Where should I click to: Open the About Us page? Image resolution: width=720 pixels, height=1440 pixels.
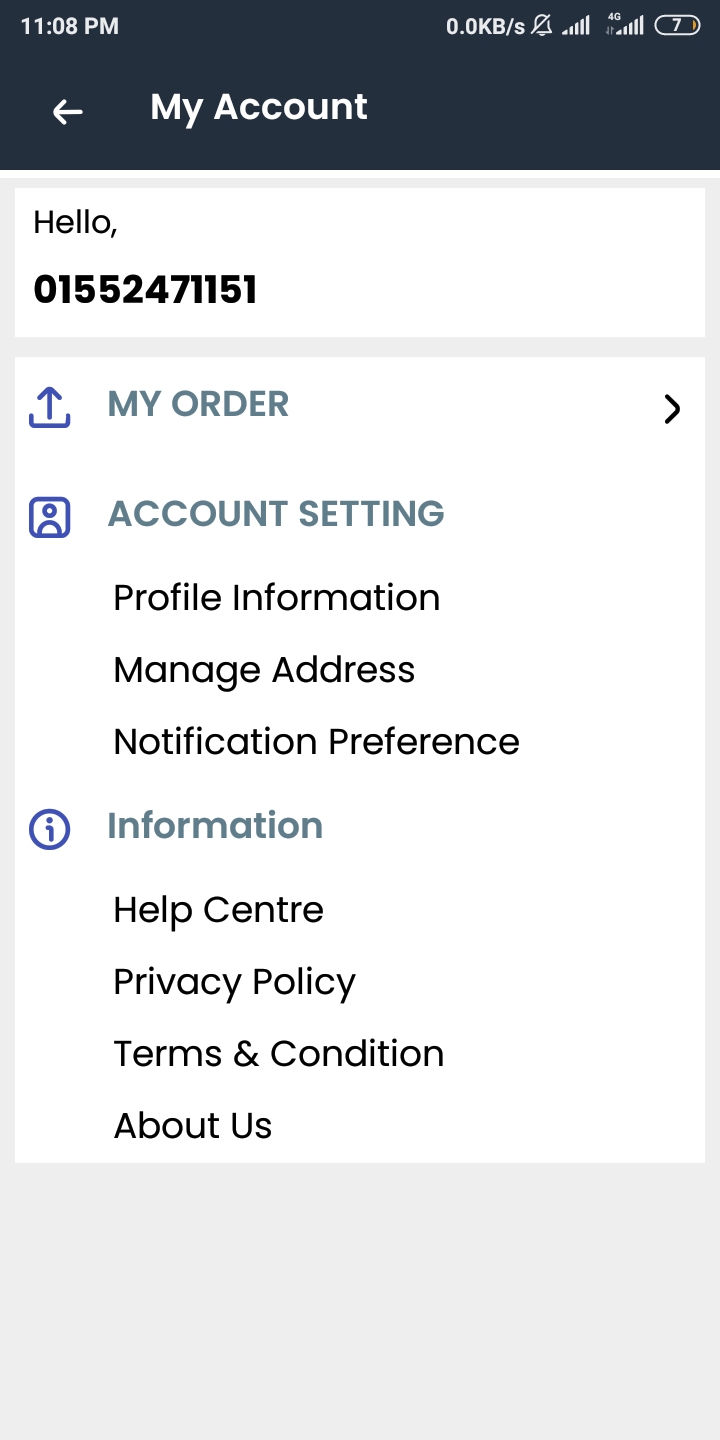[193, 1126]
